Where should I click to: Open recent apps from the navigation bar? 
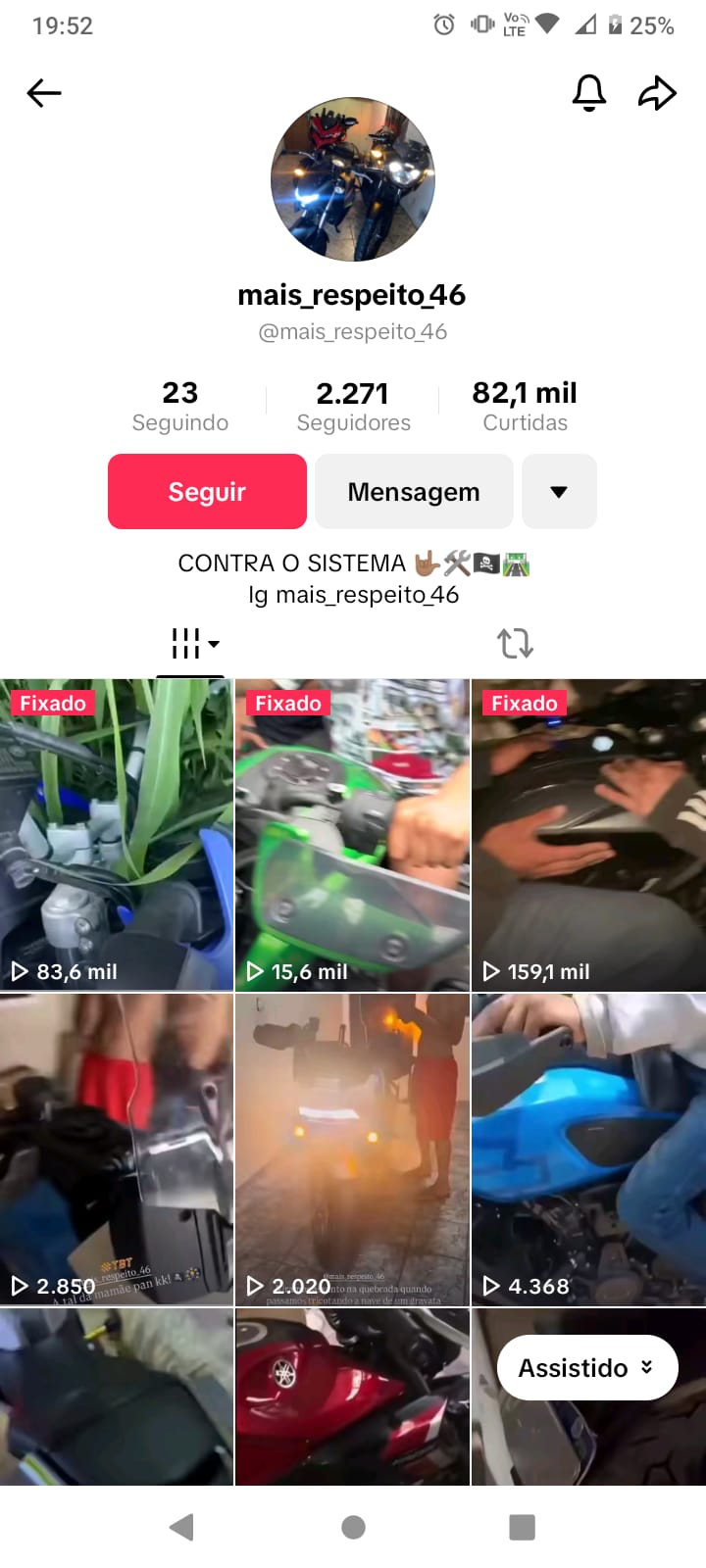point(523,1527)
